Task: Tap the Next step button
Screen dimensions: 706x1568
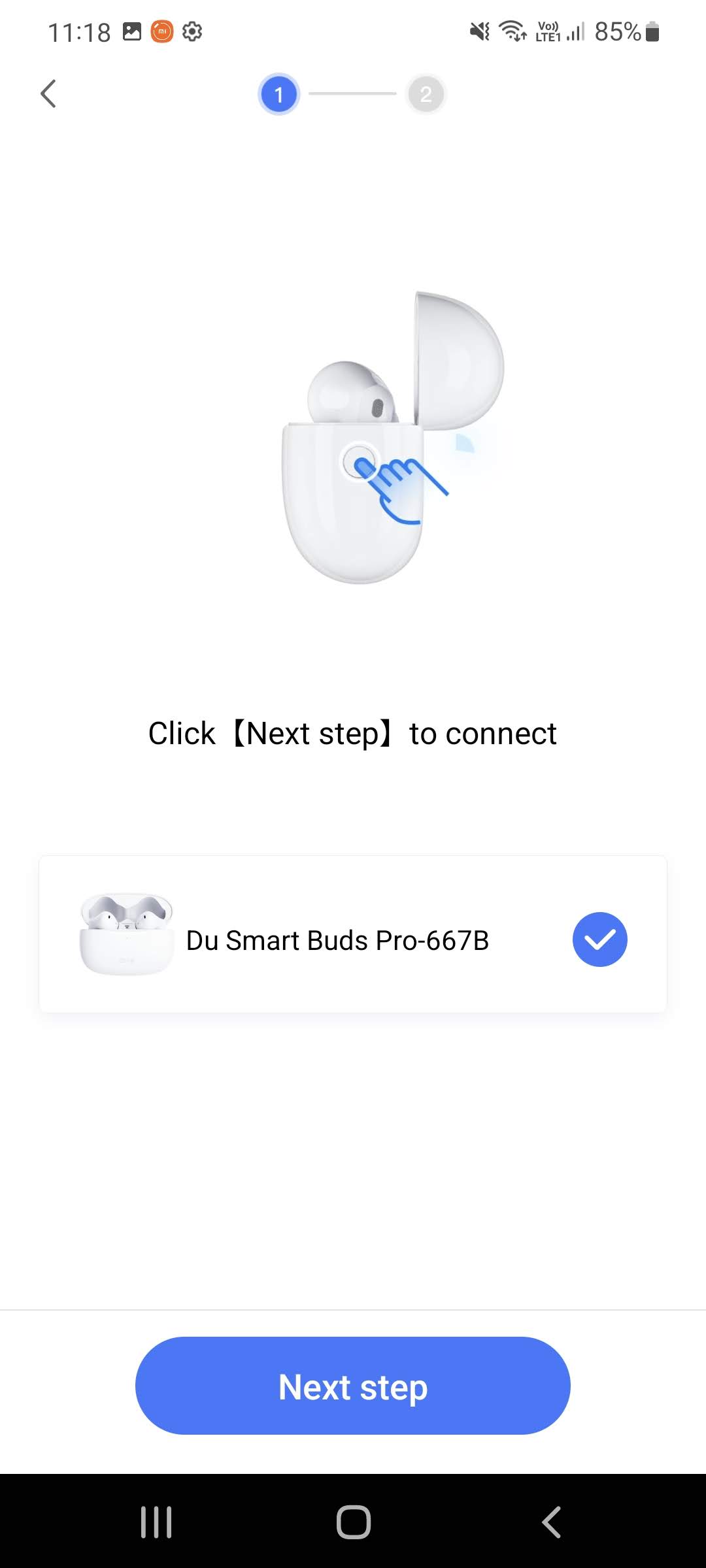Action: click(352, 1386)
